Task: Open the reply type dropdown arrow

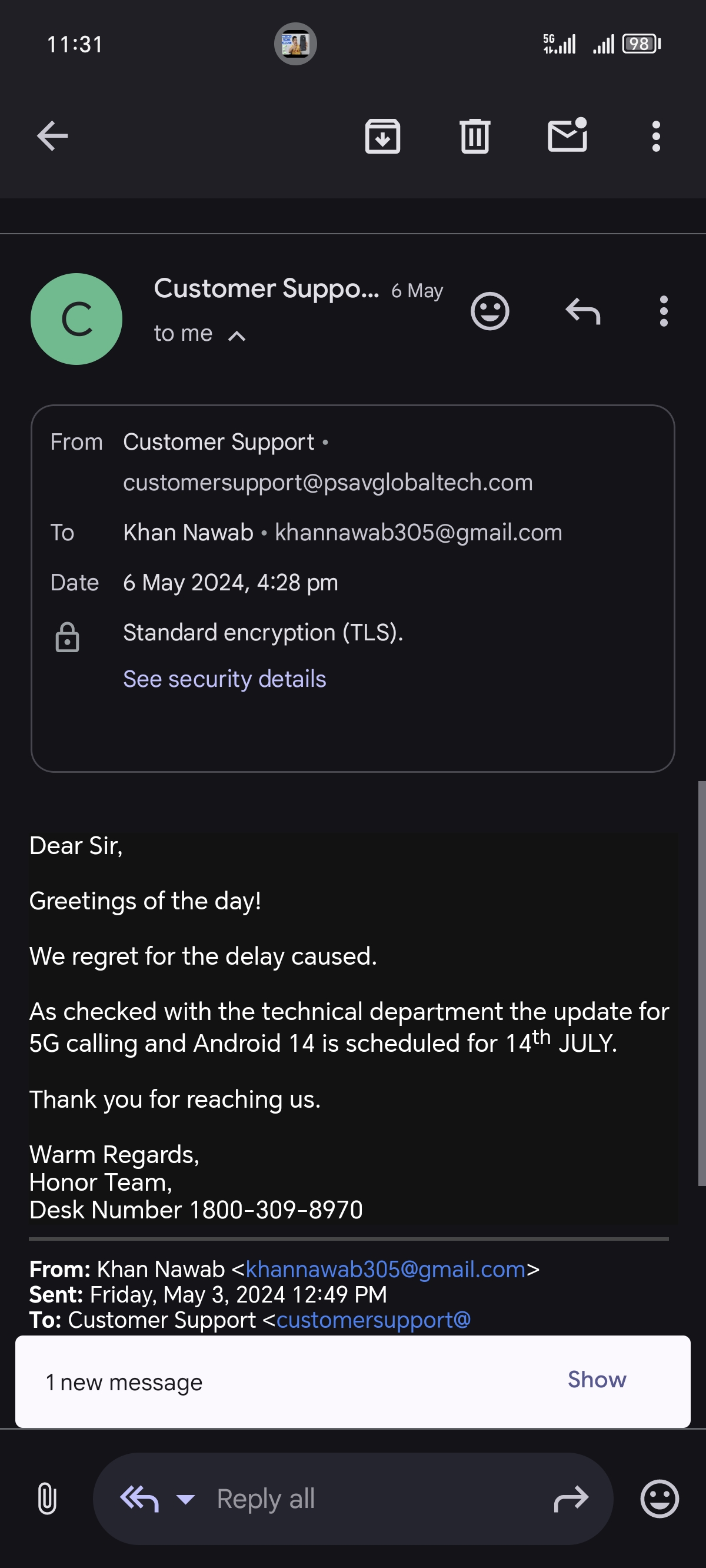Action: [x=185, y=1499]
